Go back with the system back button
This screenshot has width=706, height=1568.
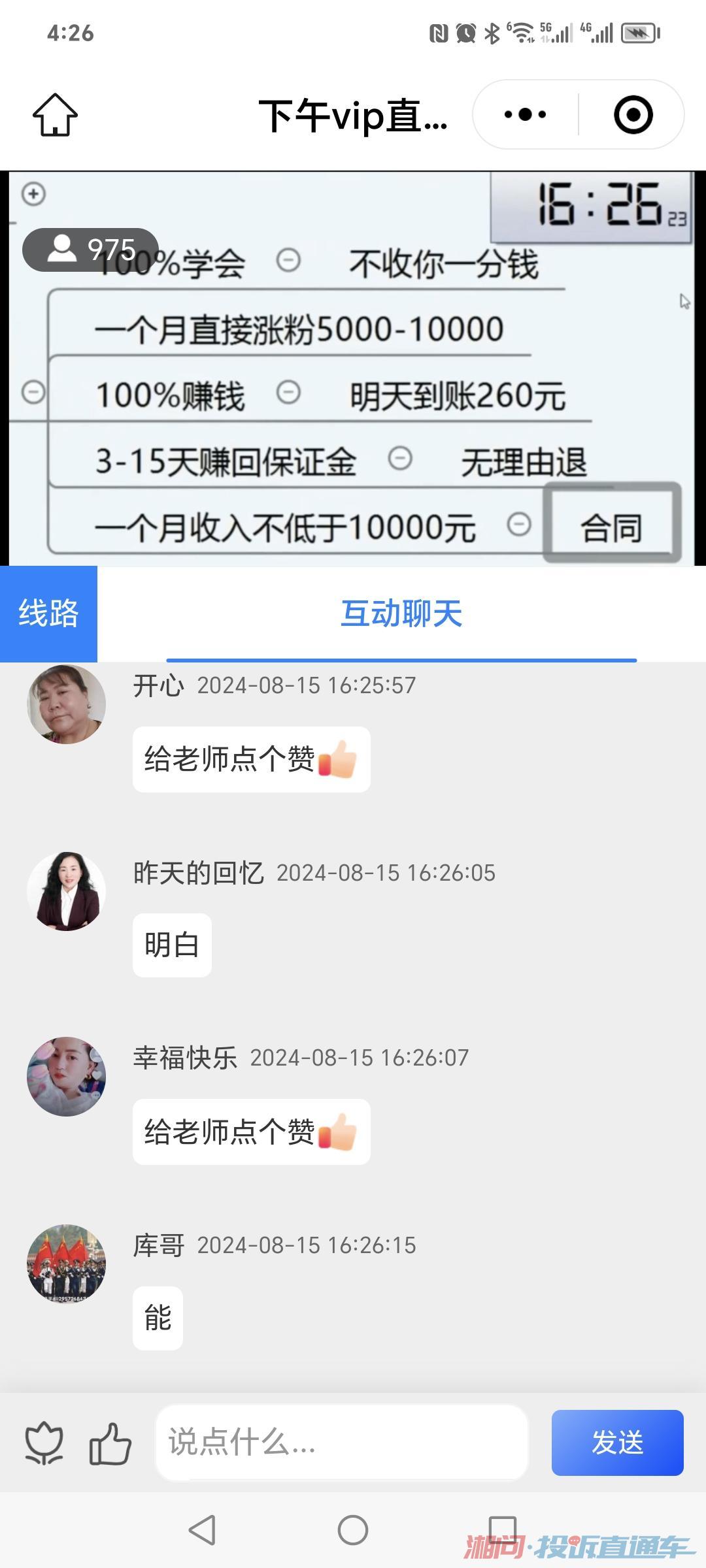click(x=202, y=1530)
